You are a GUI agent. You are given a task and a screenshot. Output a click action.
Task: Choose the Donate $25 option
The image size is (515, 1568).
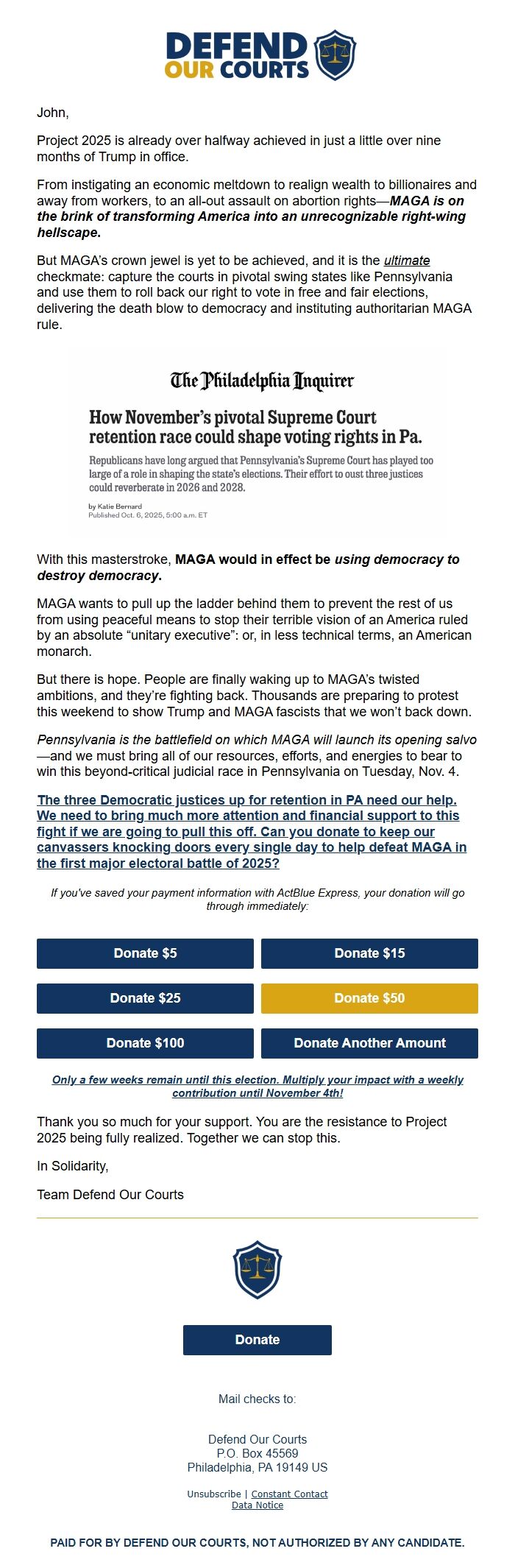[x=145, y=998]
